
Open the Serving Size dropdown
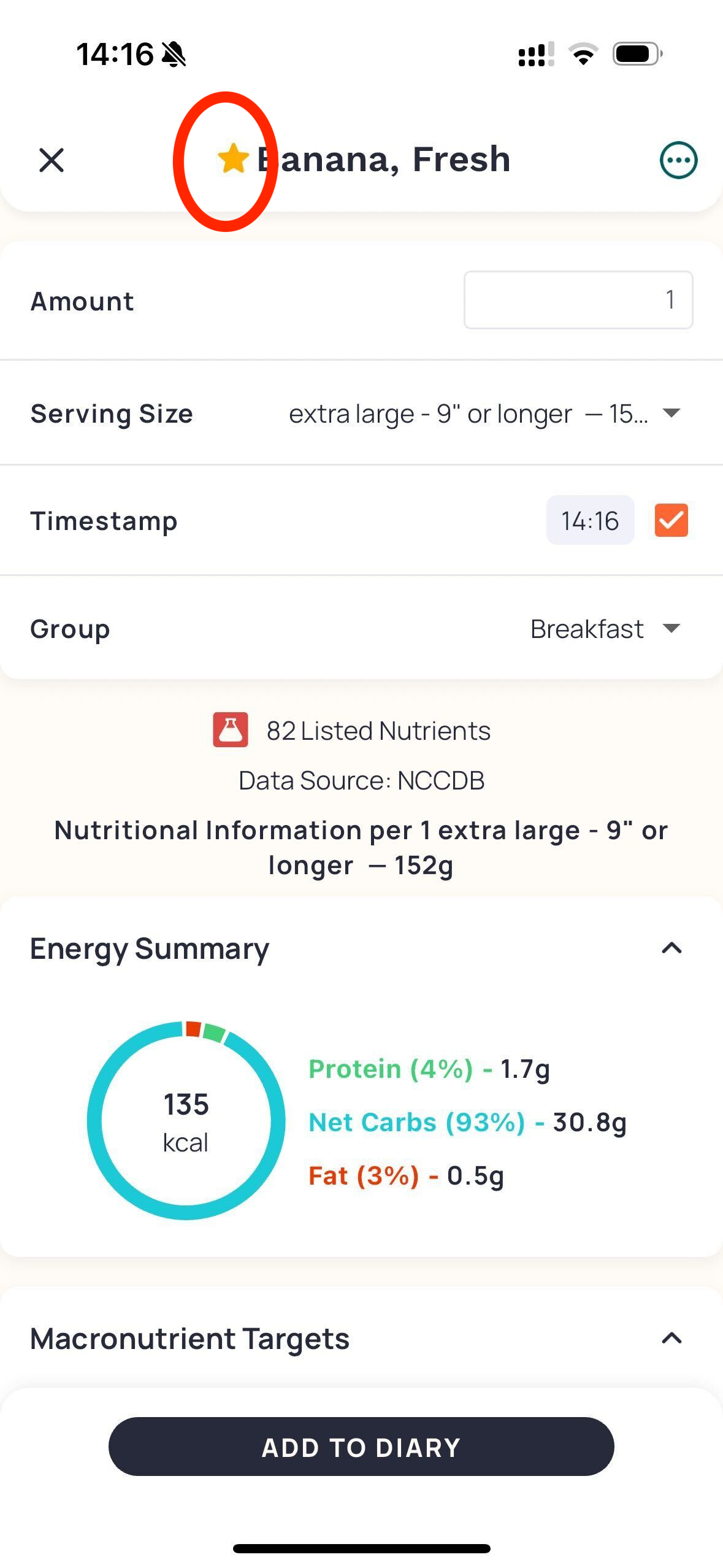(484, 413)
